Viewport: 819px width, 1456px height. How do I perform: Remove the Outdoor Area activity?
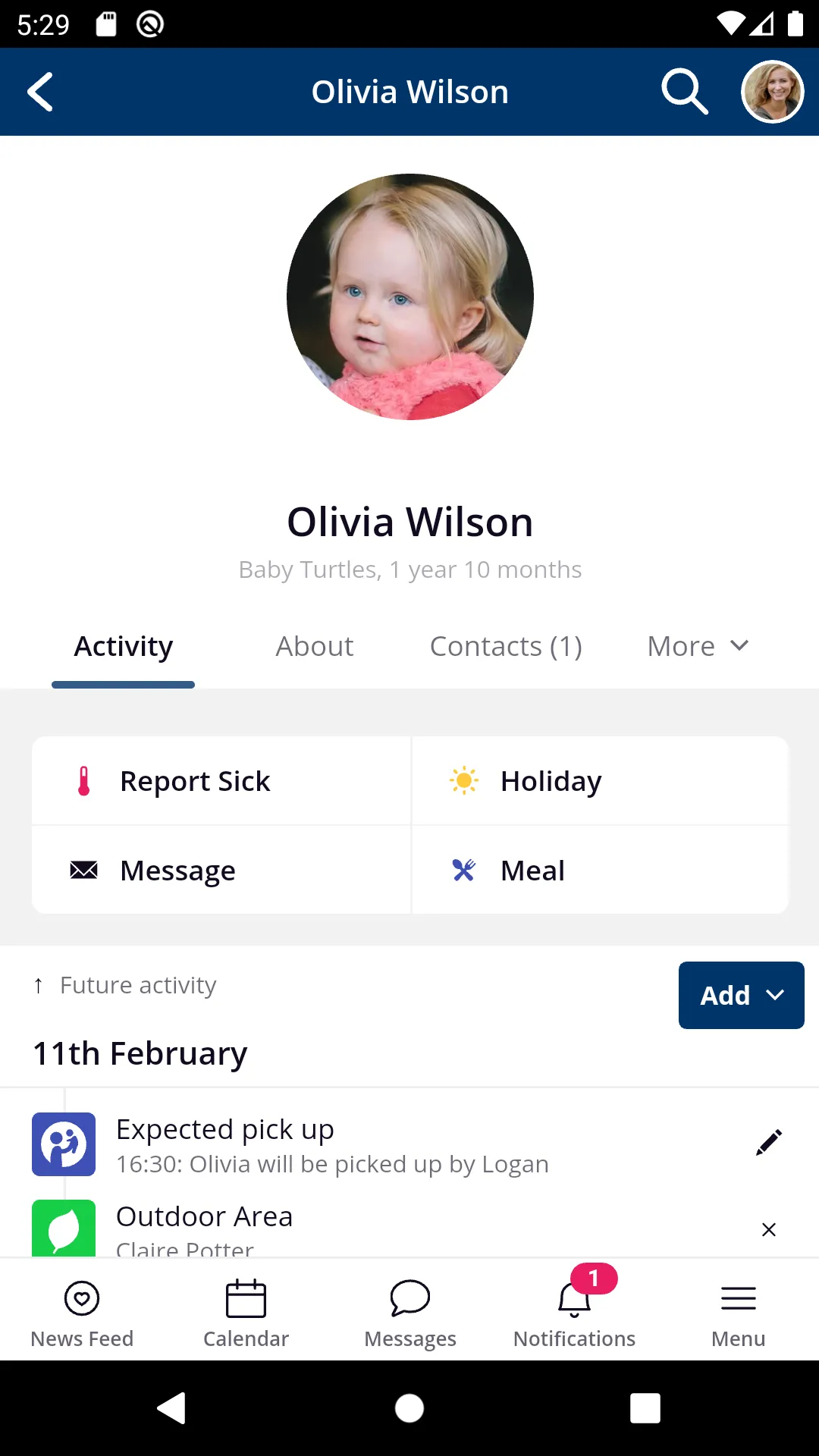[x=768, y=1229]
